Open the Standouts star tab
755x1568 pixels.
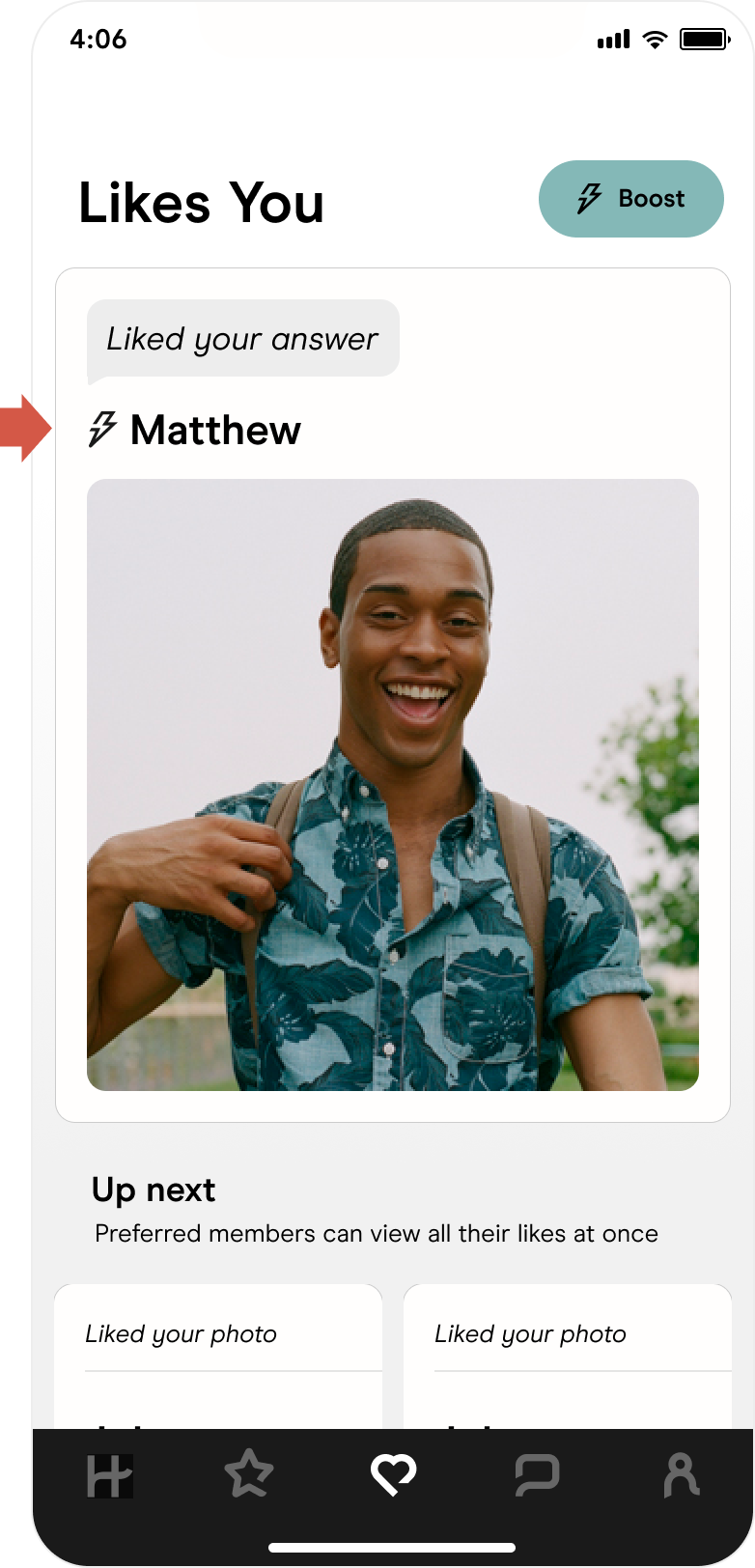coord(249,1473)
